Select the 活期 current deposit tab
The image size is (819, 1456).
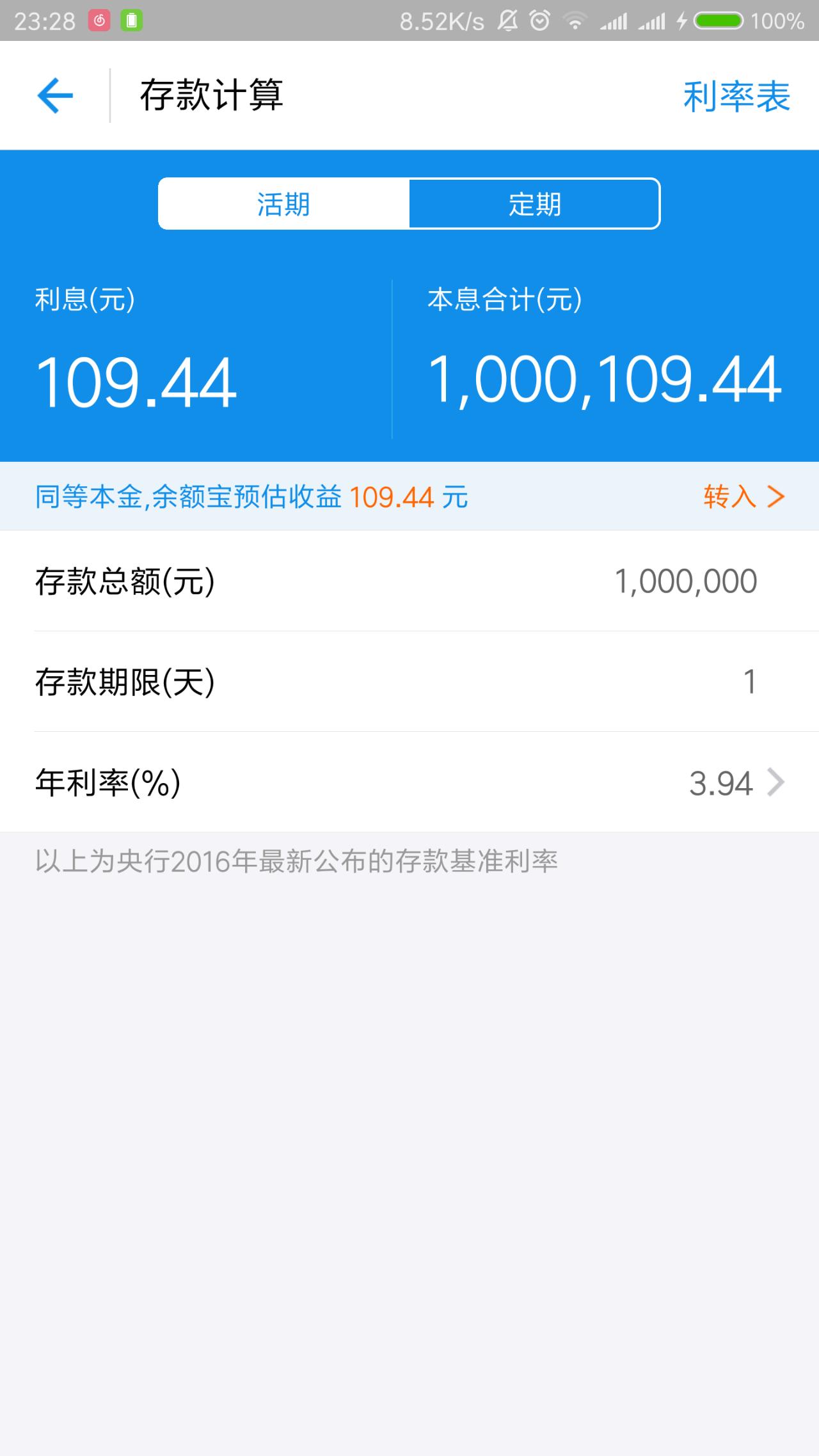(283, 205)
